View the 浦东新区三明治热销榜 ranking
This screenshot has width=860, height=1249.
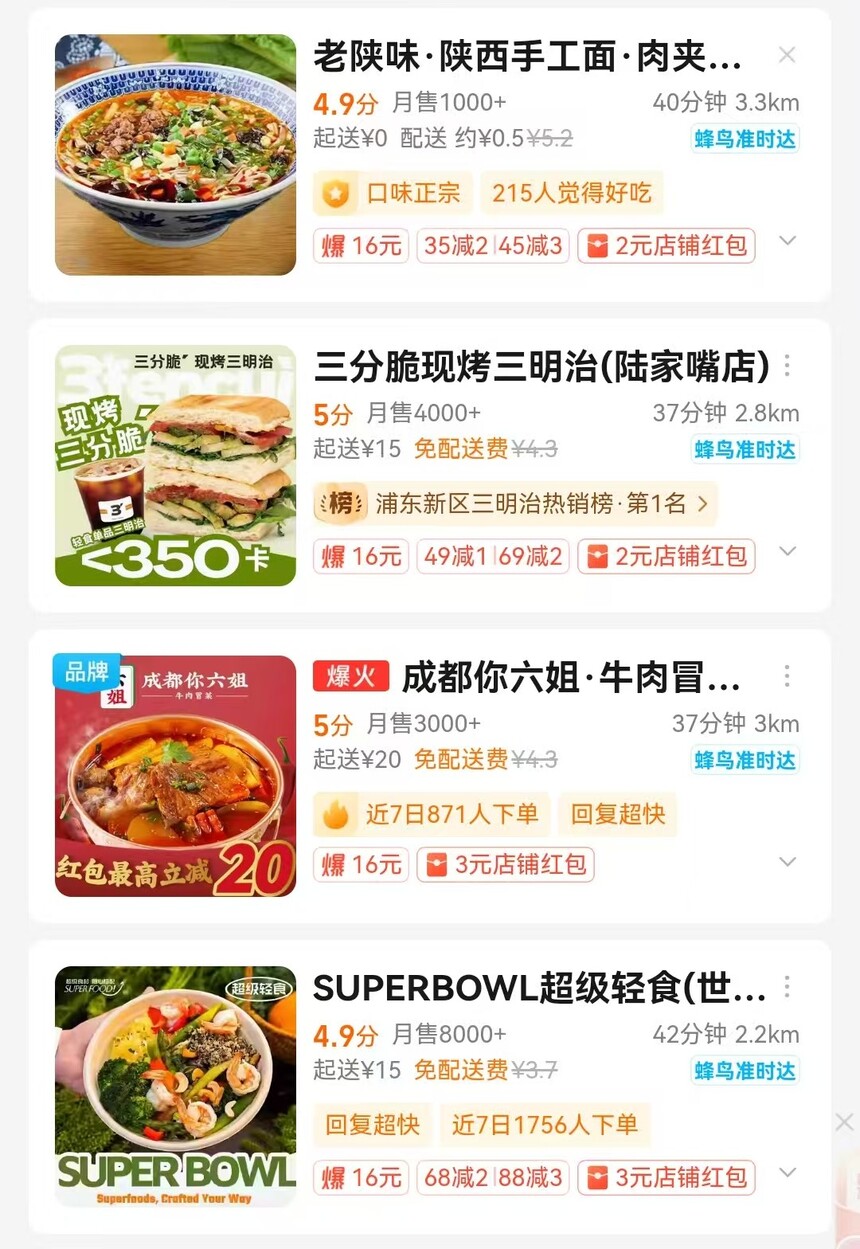(x=516, y=504)
